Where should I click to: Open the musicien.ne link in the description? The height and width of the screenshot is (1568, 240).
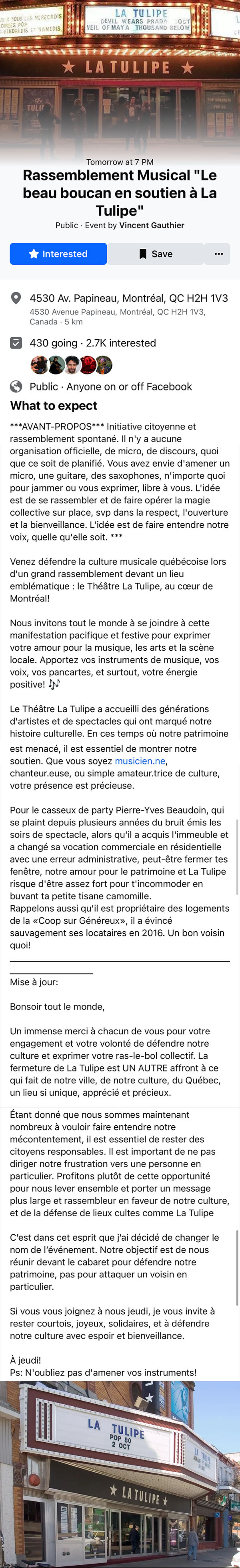click(140, 761)
